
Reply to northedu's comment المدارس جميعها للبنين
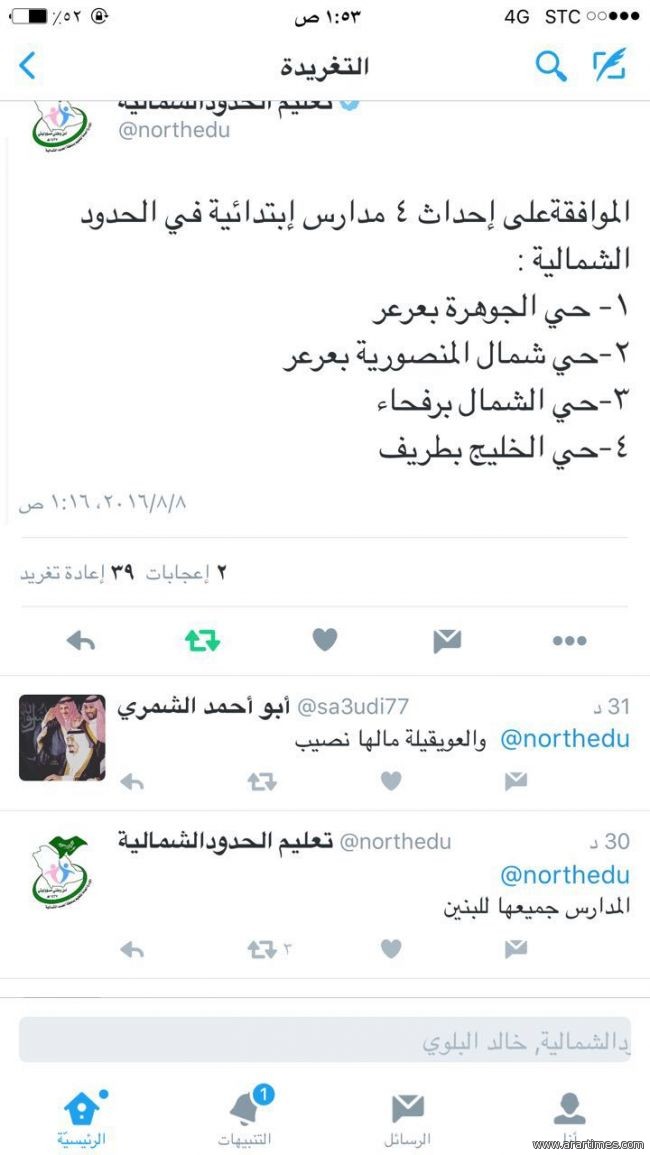(132, 950)
